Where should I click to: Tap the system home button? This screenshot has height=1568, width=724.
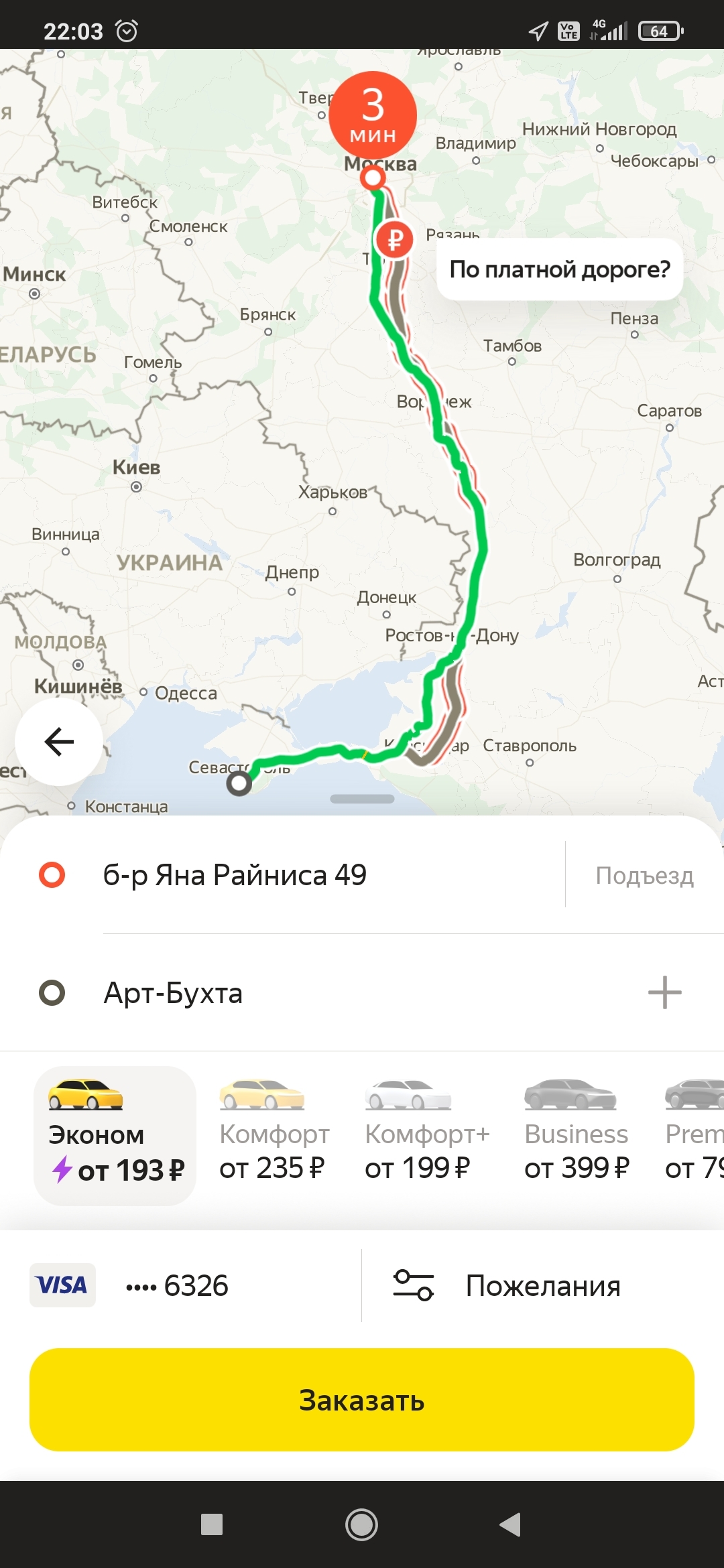pyautogui.click(x=362, y=1524)
